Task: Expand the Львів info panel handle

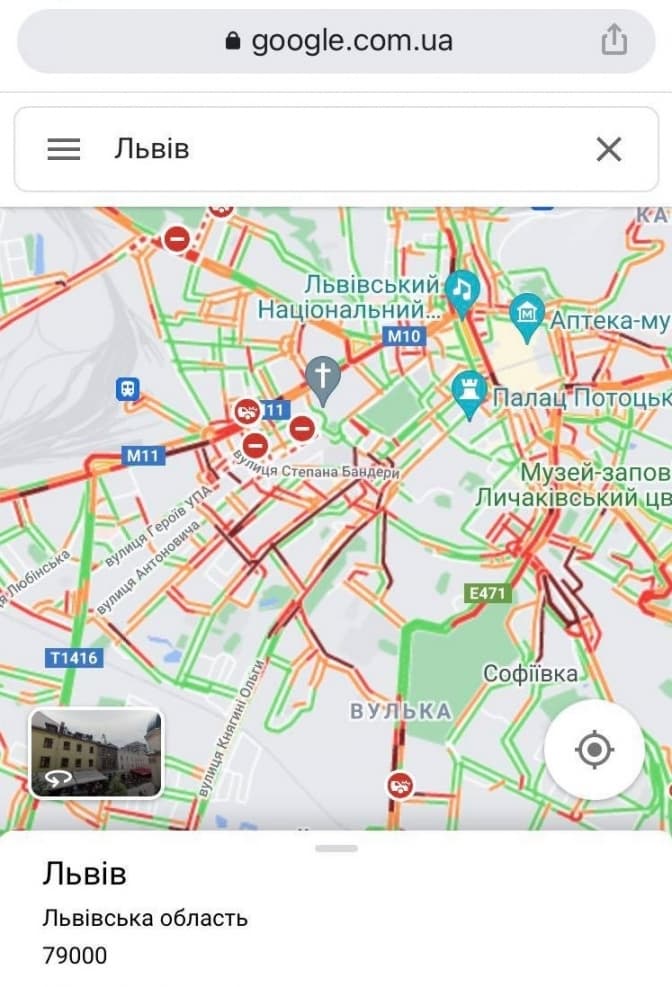Action: point(336,848)
